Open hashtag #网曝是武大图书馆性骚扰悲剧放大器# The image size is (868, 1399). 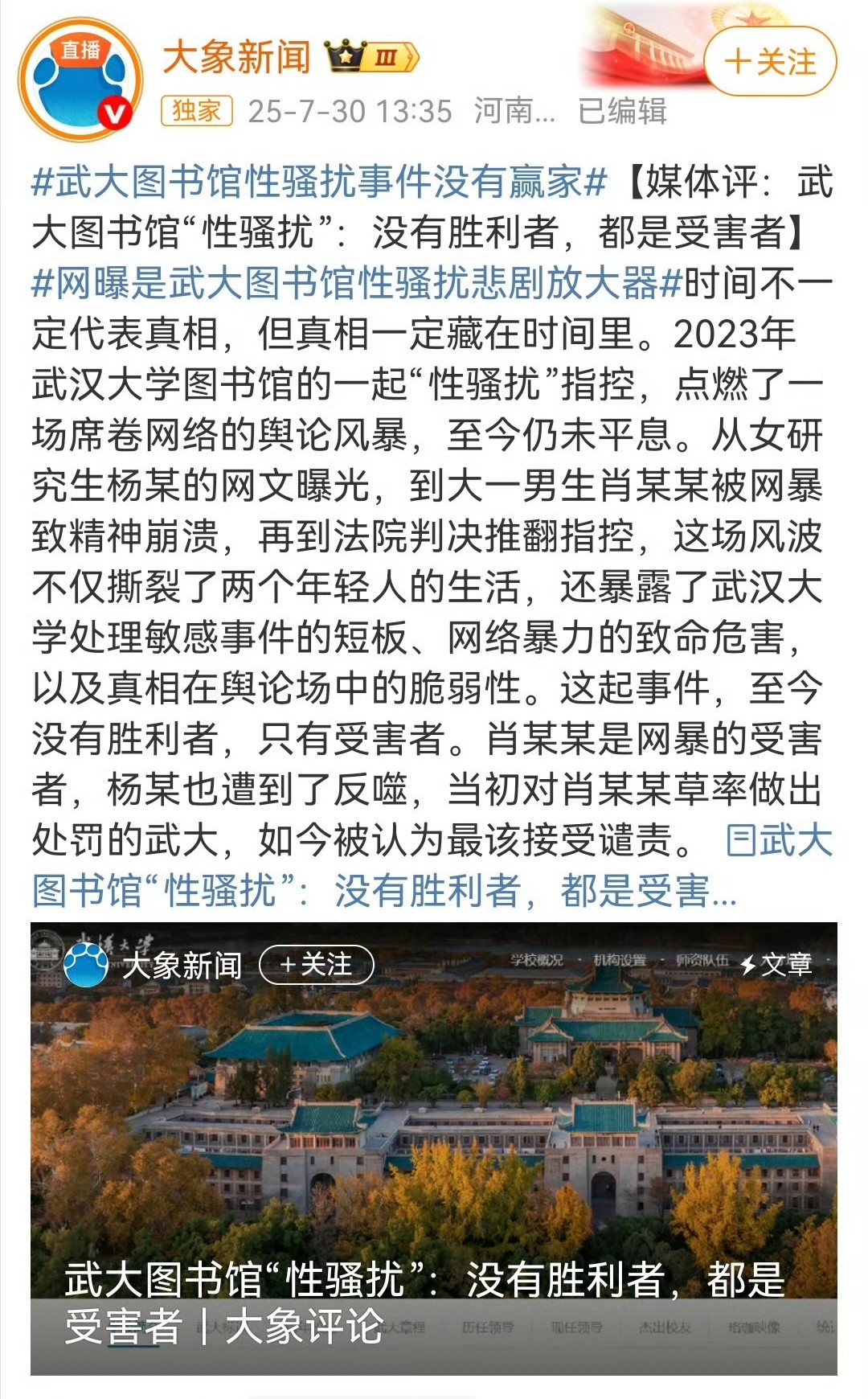pos(357,283)
